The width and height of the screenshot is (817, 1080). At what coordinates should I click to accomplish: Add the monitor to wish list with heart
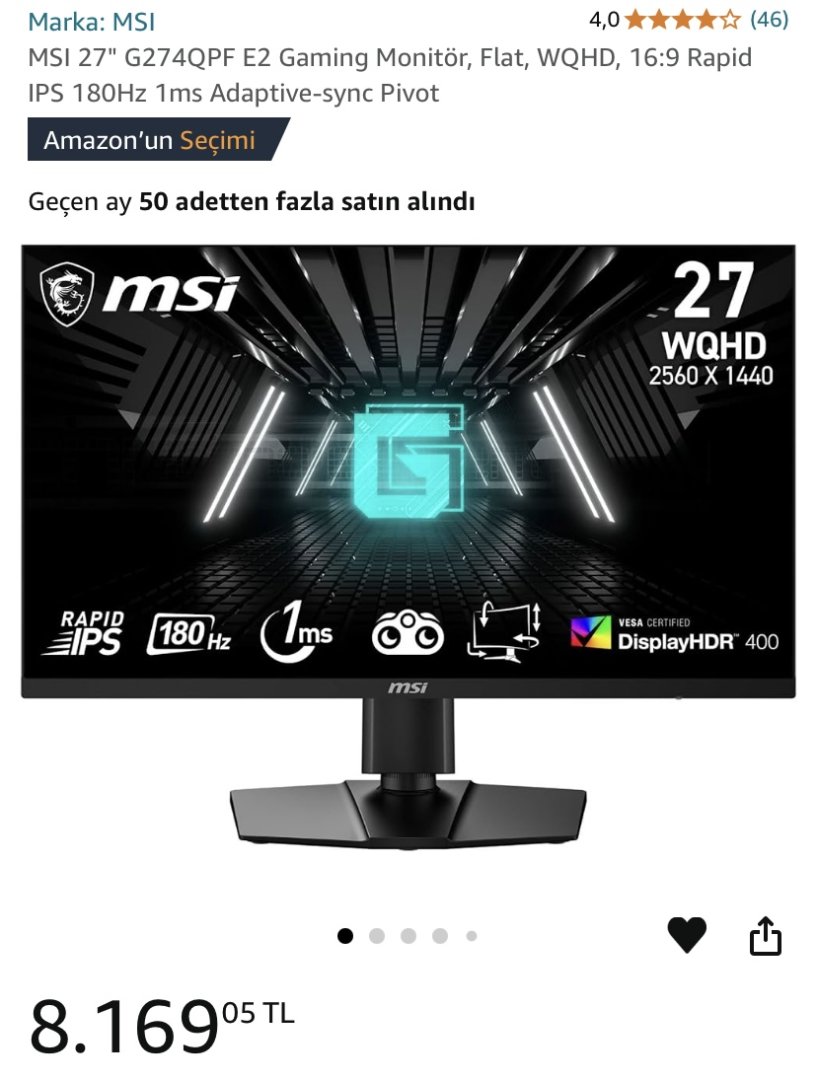(686, 935)
